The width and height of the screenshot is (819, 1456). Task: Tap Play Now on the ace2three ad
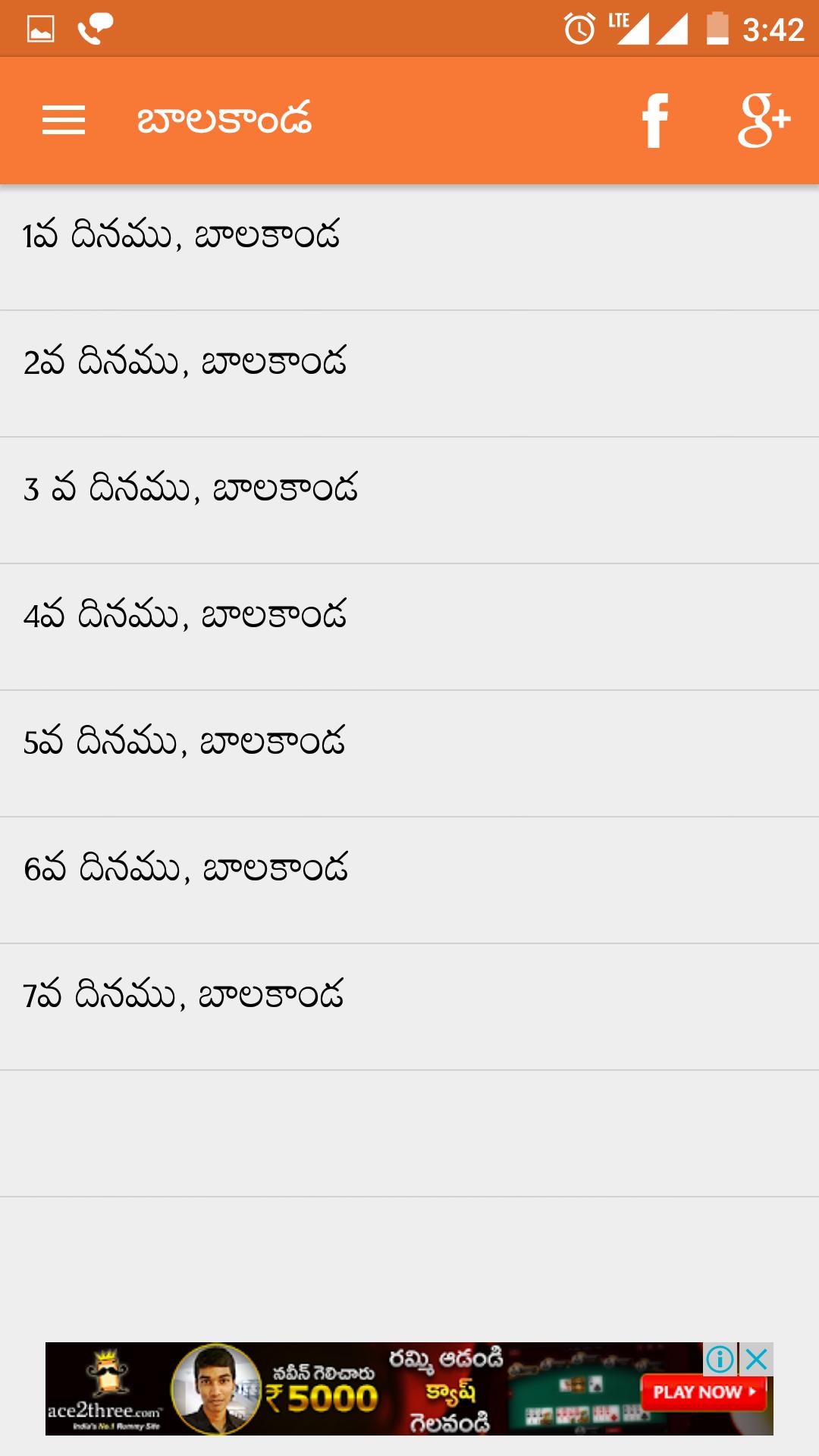point(704,1392)
